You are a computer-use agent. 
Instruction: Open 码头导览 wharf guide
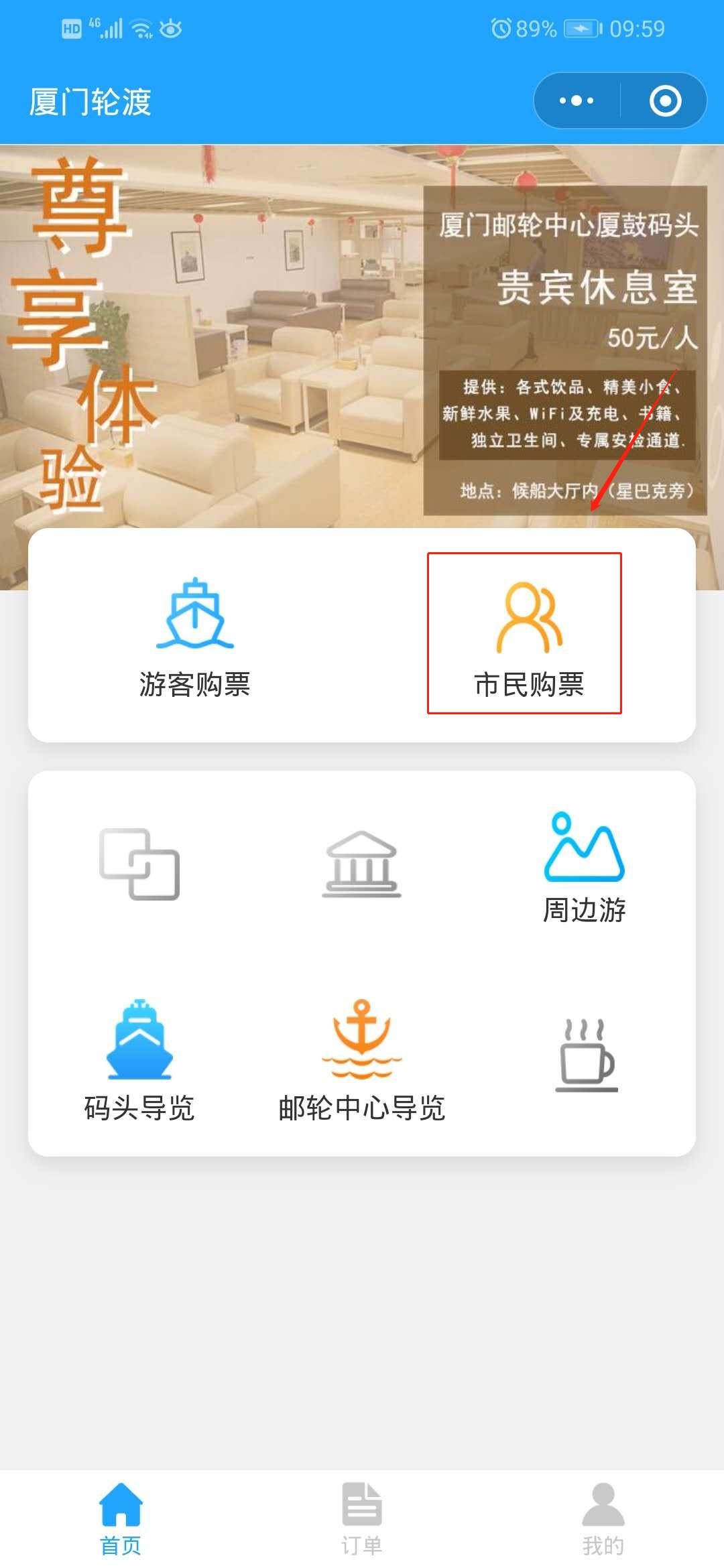(139, 1059)
